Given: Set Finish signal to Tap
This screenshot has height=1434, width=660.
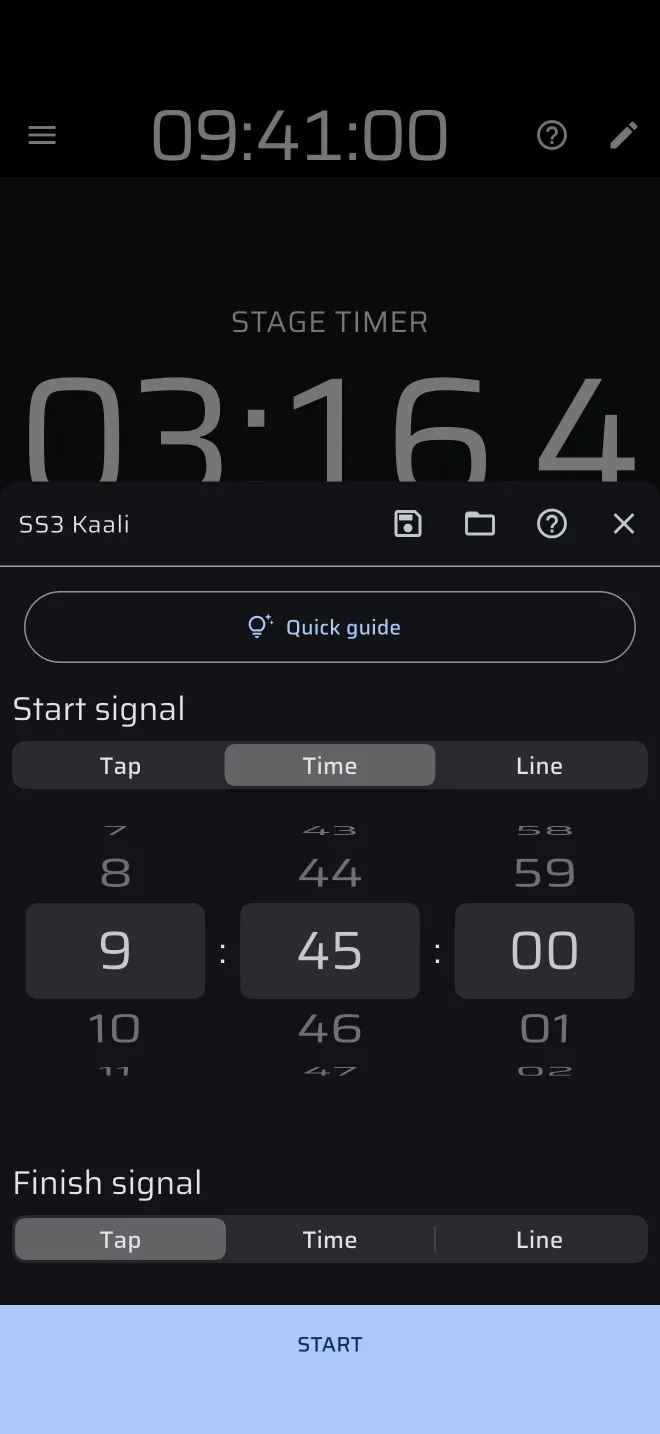Looking at the screenshot, I should point(120,1240).
